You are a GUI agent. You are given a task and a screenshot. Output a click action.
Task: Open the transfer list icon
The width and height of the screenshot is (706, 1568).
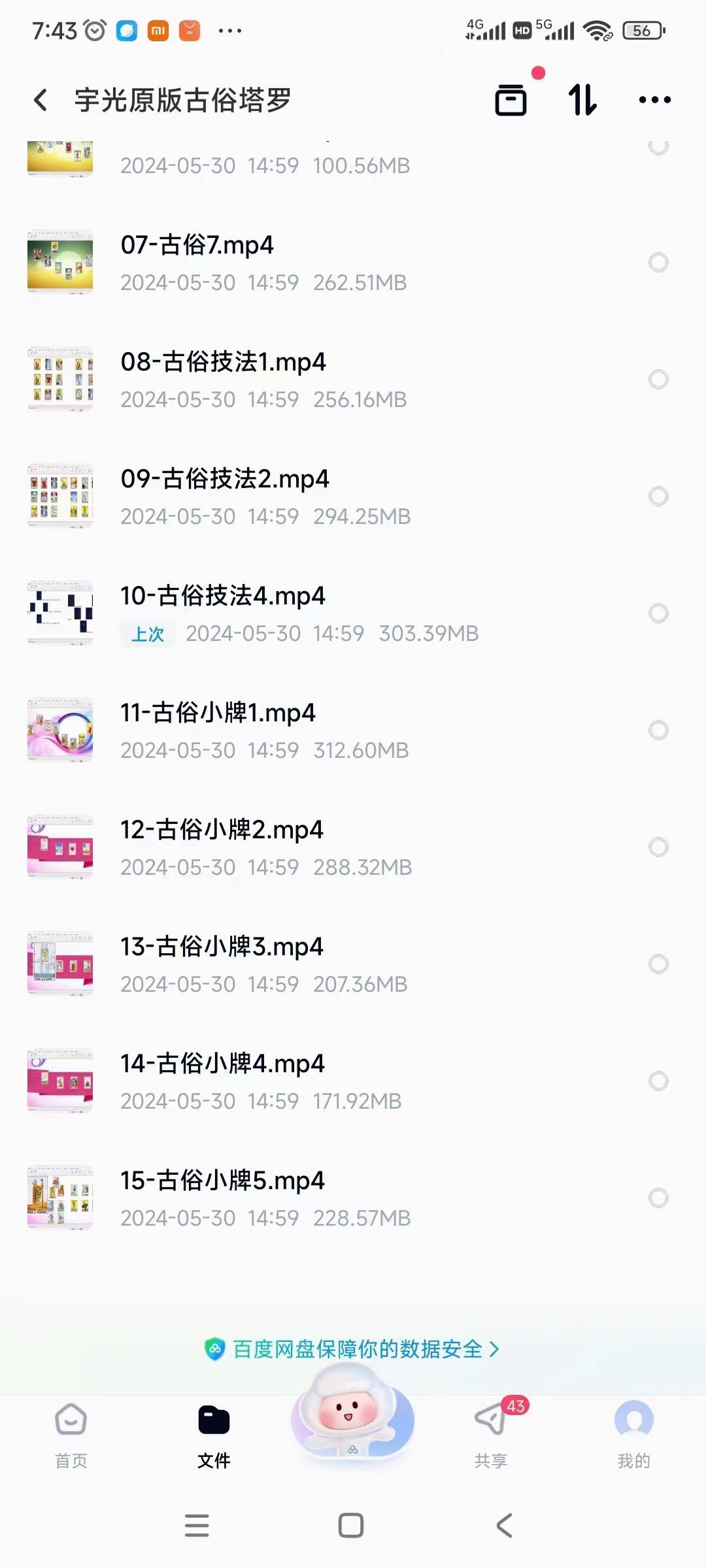tap(511, 100)
